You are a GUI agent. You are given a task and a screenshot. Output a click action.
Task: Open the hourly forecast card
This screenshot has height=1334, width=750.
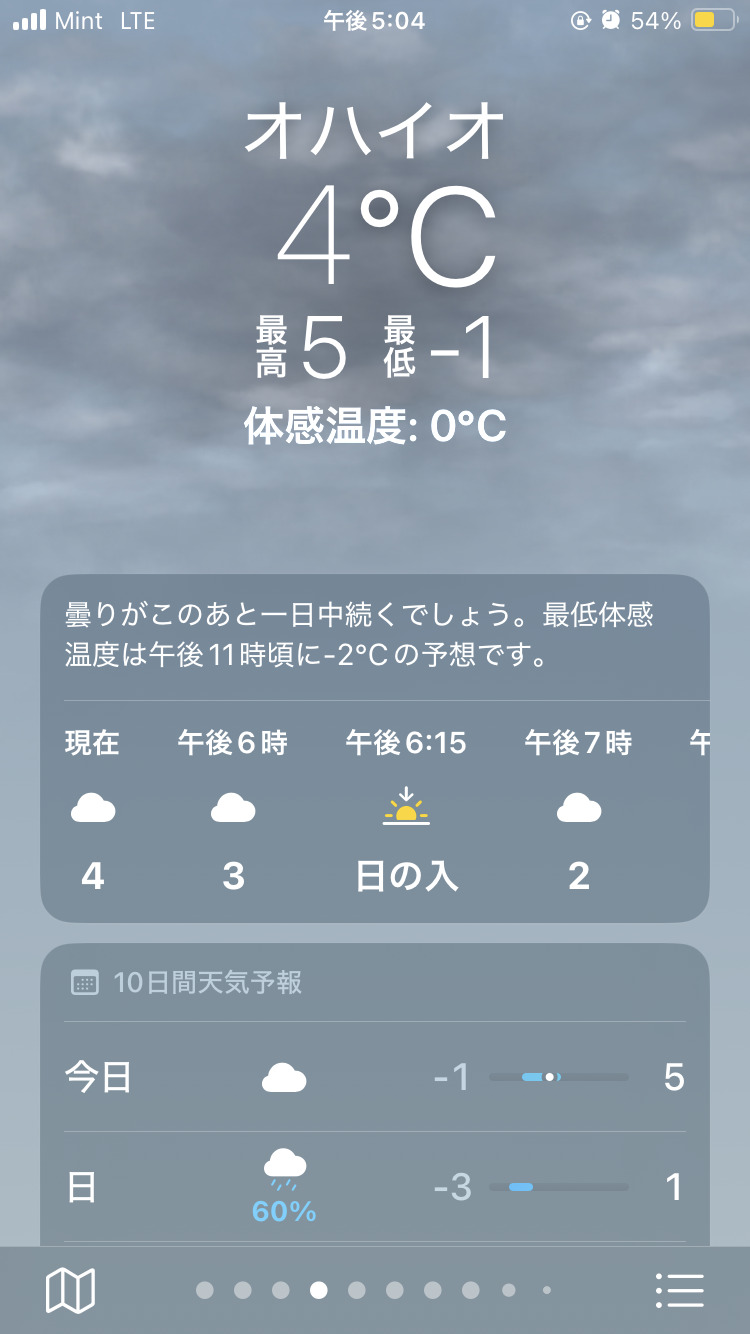374,810
